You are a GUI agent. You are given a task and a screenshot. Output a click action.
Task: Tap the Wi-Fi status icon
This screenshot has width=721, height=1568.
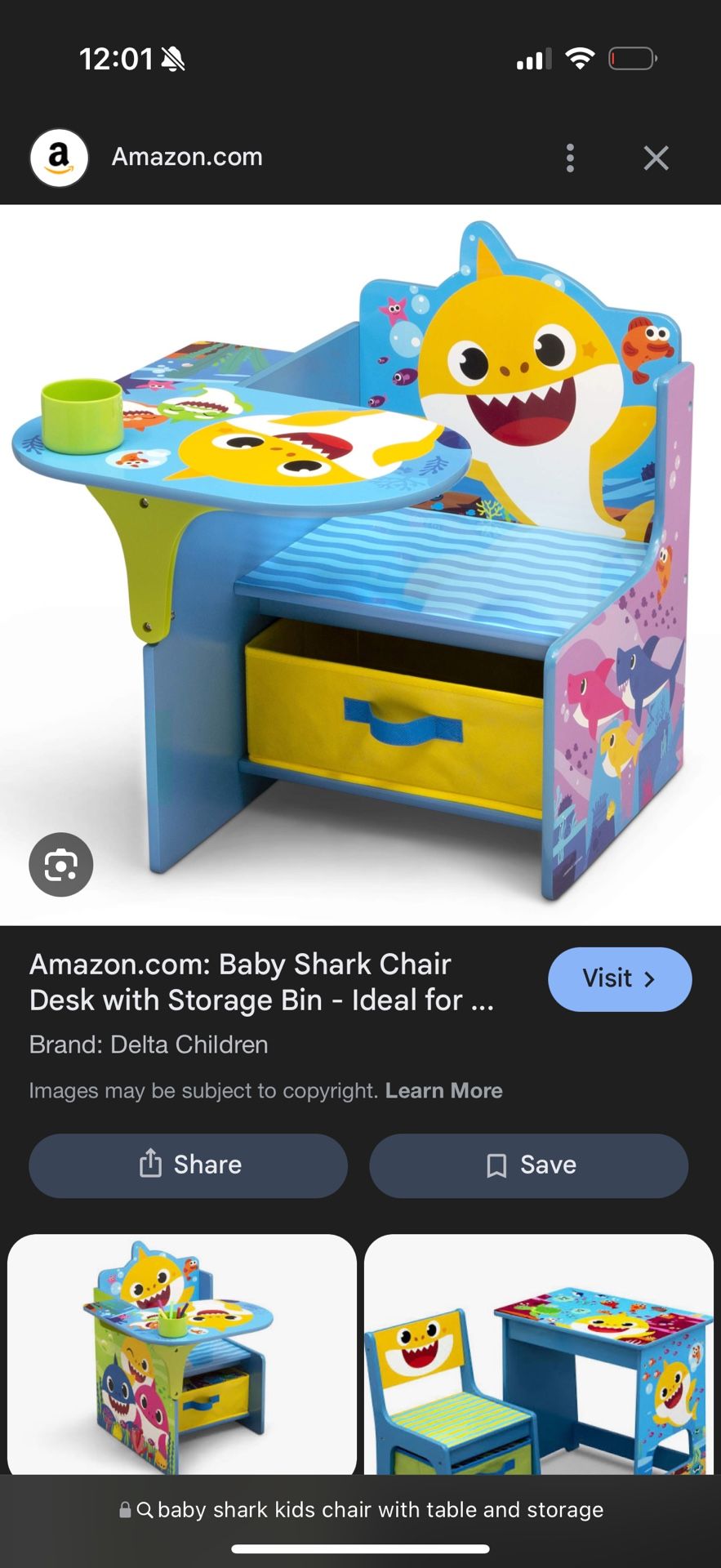point(579,58)
